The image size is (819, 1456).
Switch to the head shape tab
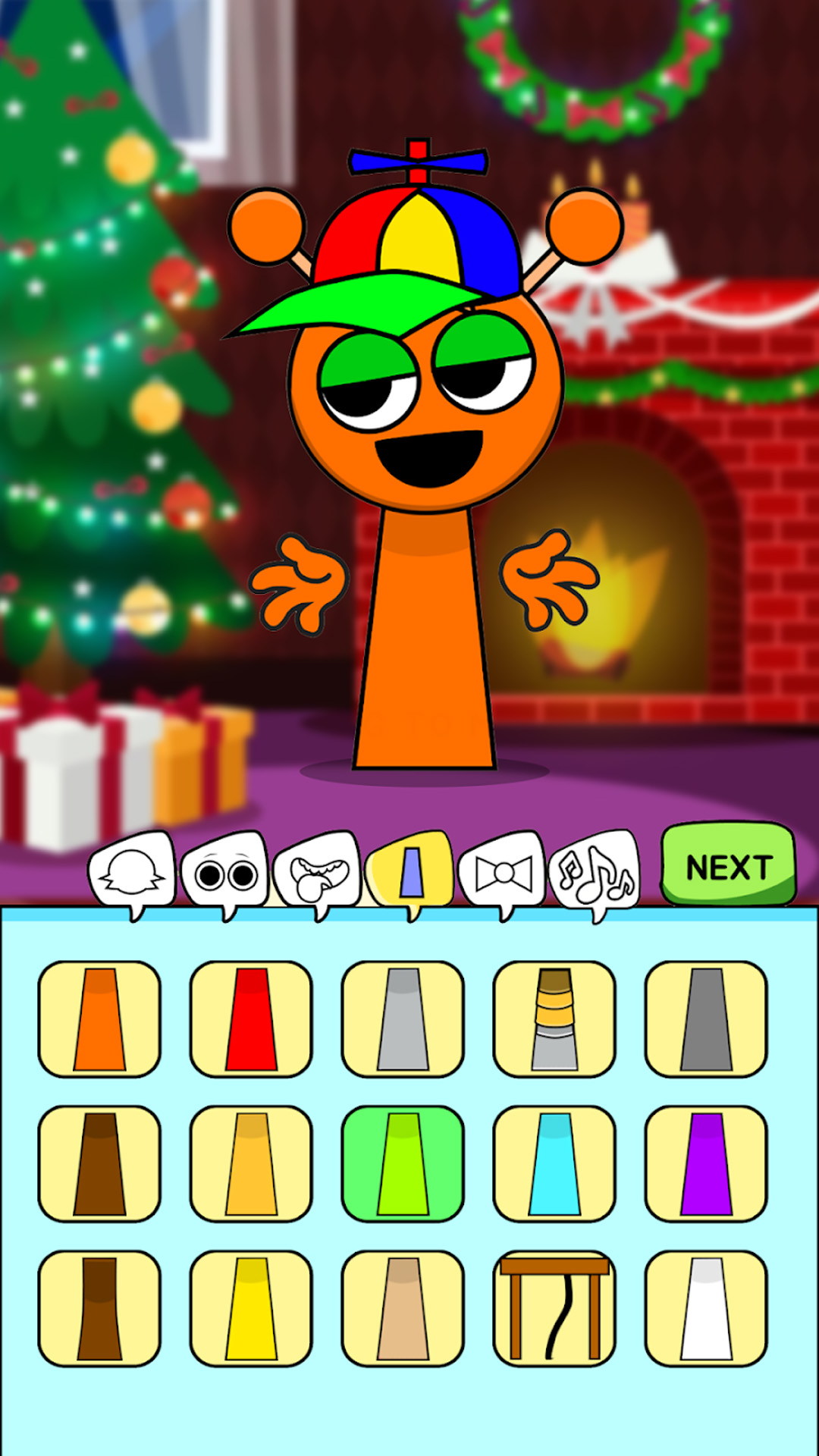tap(132, 873)
